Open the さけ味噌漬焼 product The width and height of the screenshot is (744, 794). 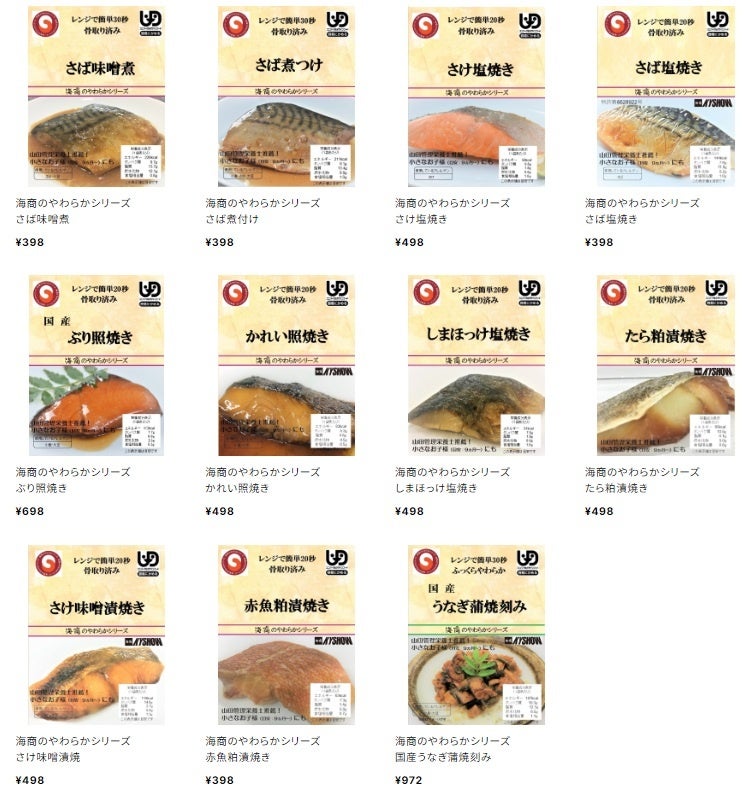tap(96, 635)
